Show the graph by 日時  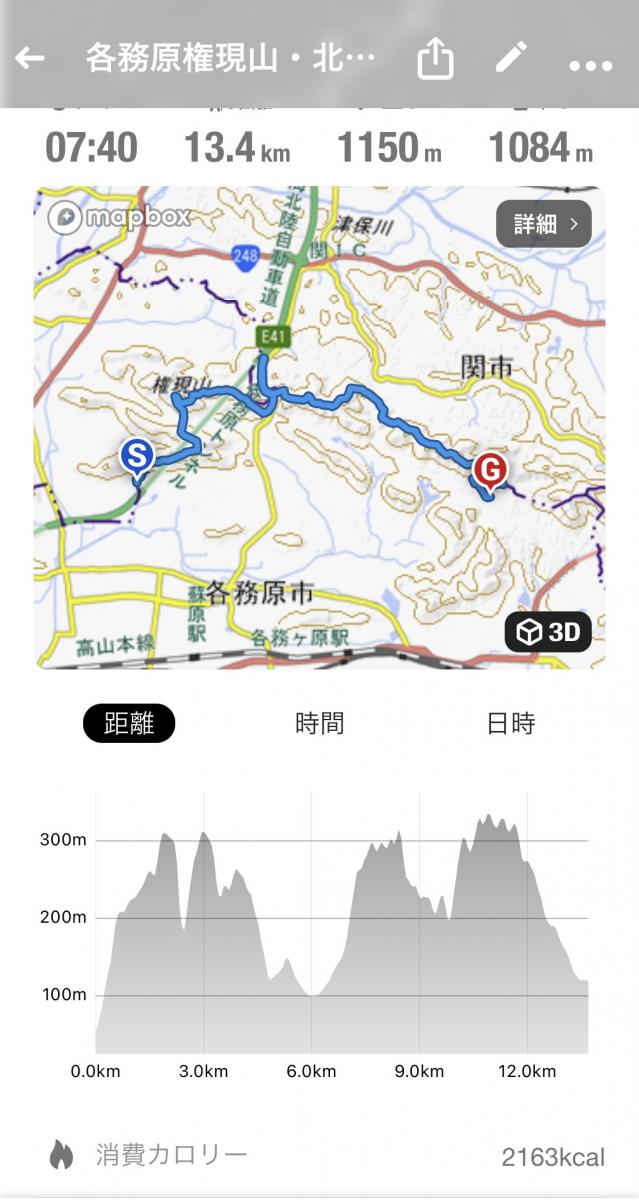pos(511,723)
